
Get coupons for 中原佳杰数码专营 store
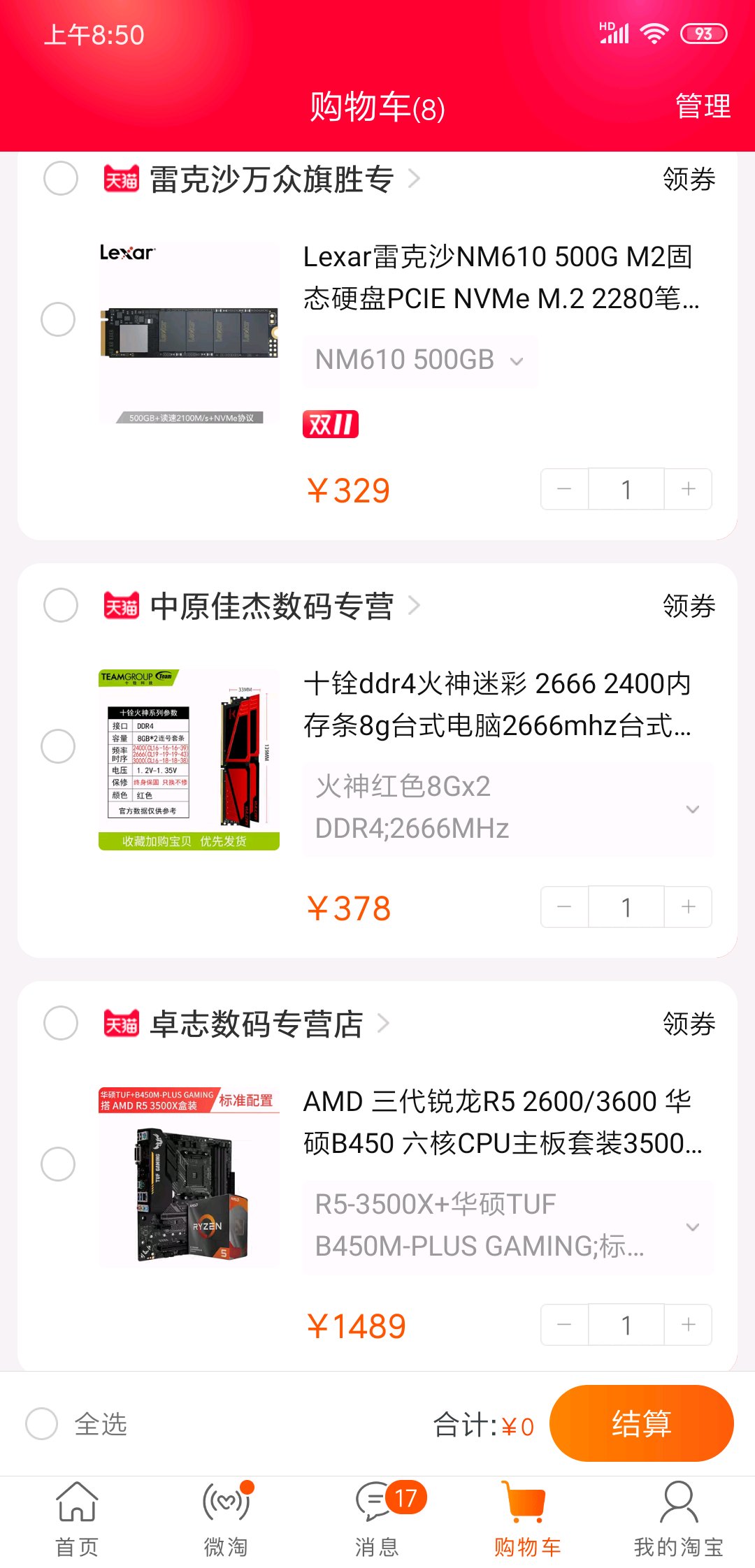(x=689, y=606)
